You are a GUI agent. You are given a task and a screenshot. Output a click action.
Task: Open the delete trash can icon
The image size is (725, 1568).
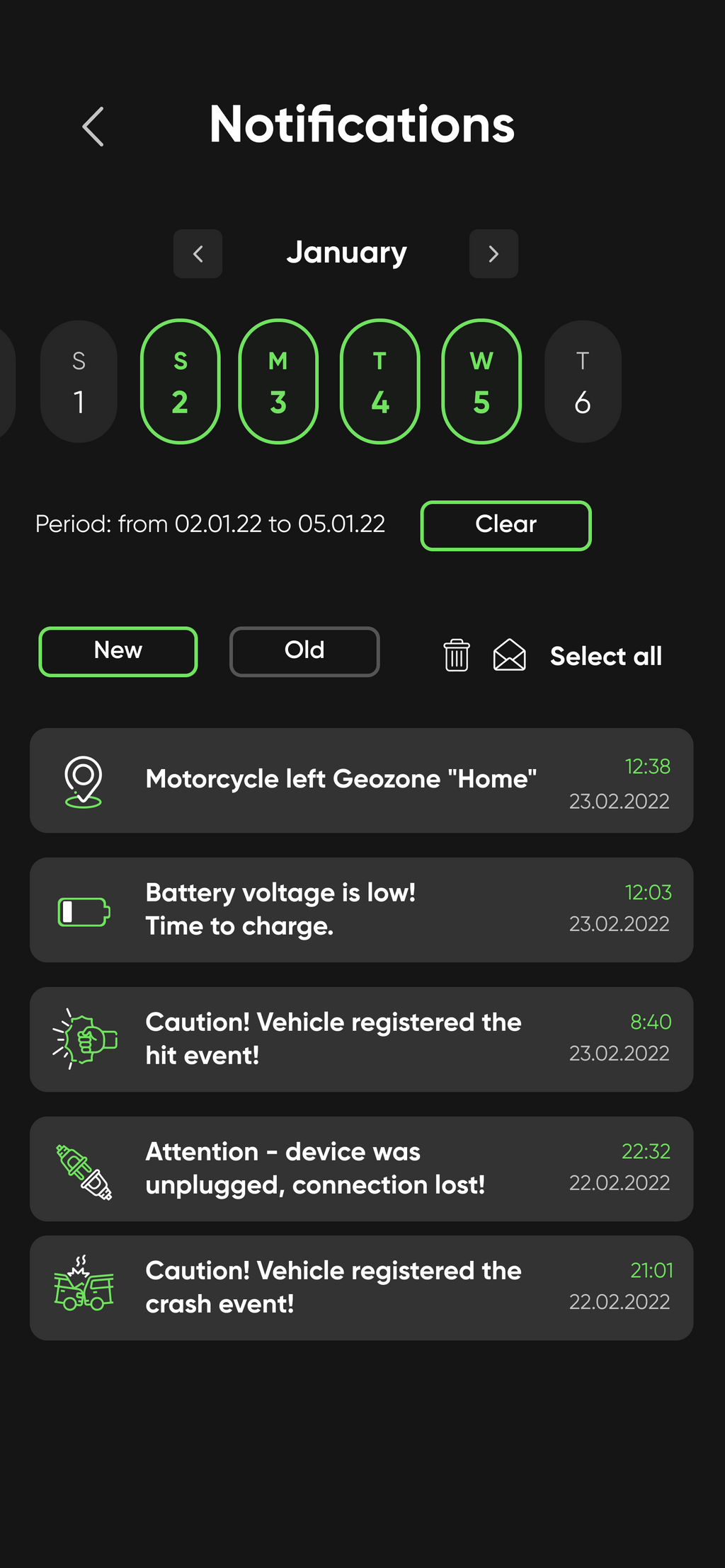(x=455, y=656)
